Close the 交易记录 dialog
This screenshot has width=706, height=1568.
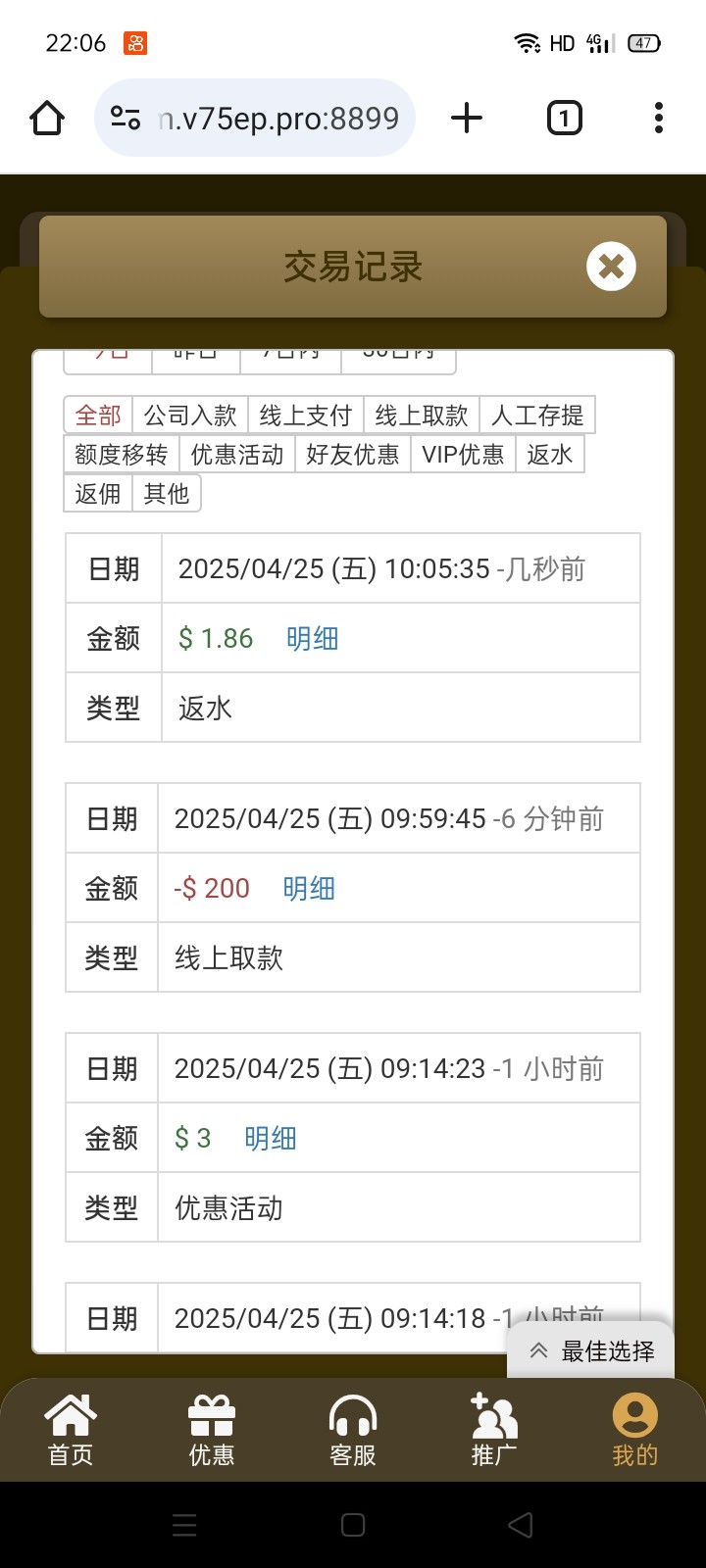click(x=611, y=267)
